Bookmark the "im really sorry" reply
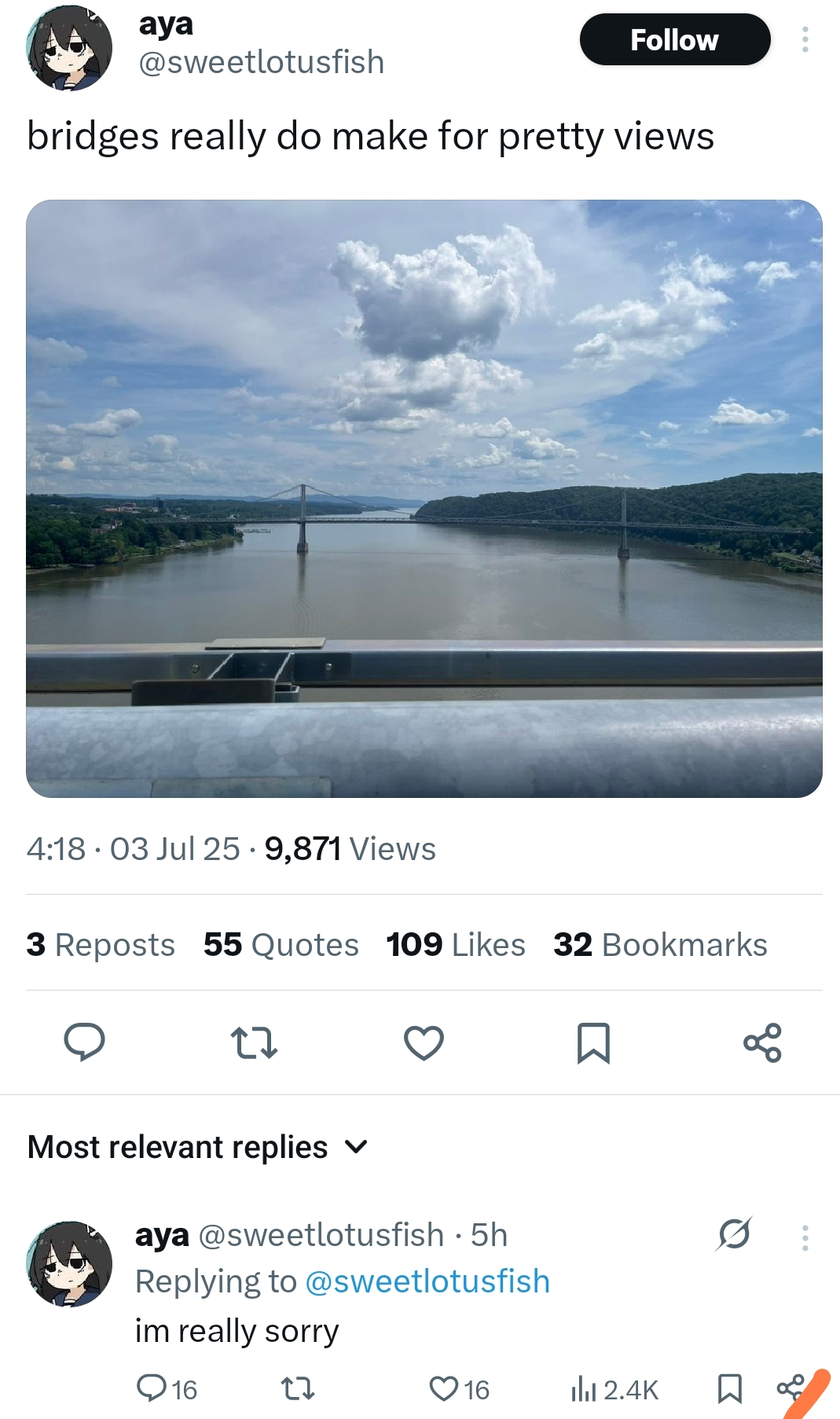Image resolution: width=840 pixels, height=1419 pixels. click(x=730, y=1388)
